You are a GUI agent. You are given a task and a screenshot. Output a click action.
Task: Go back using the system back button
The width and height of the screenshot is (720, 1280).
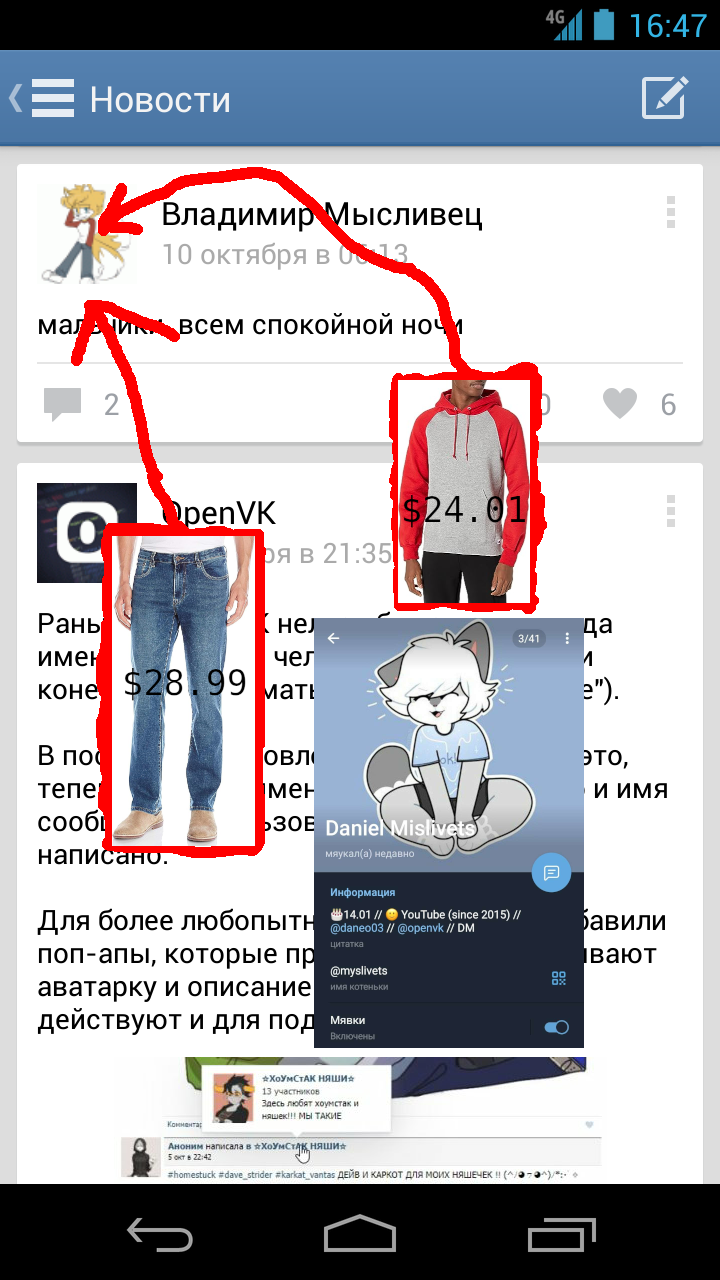coord(160,1233)
